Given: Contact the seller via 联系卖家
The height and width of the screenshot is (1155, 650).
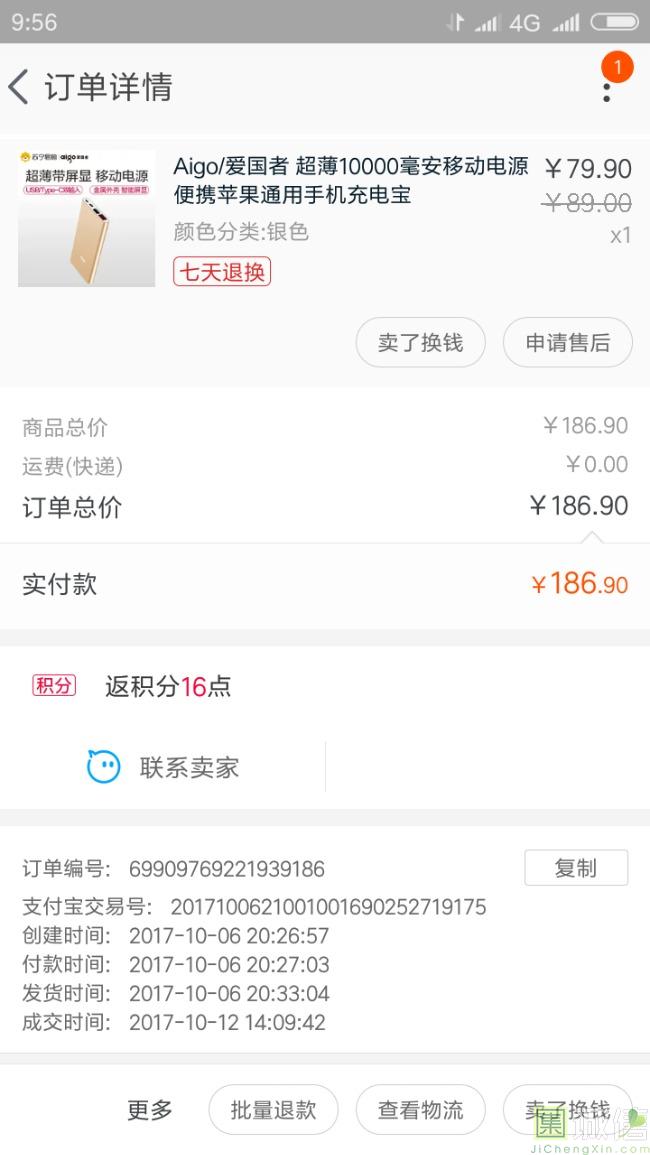Looking at the screenshot, I should pyautogui.click(x=165, y=768).
